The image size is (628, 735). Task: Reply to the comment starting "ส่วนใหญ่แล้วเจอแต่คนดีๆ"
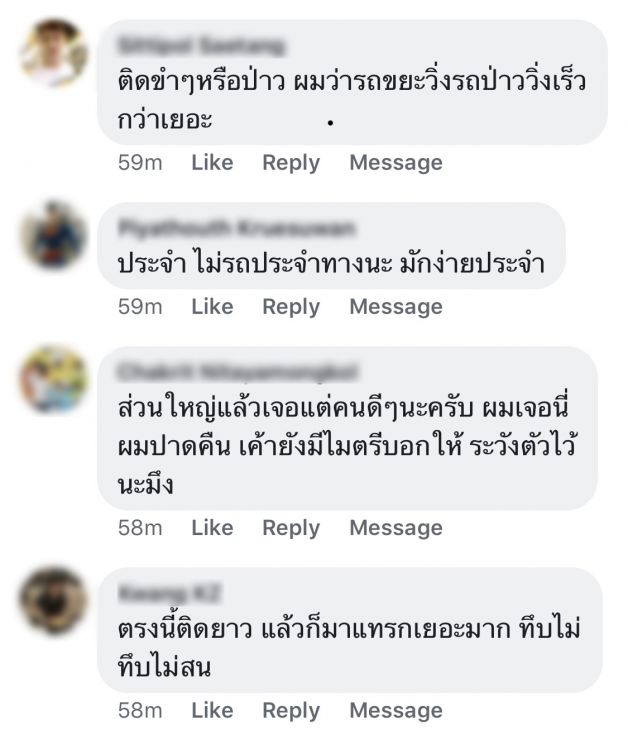(x=291, y=527)
